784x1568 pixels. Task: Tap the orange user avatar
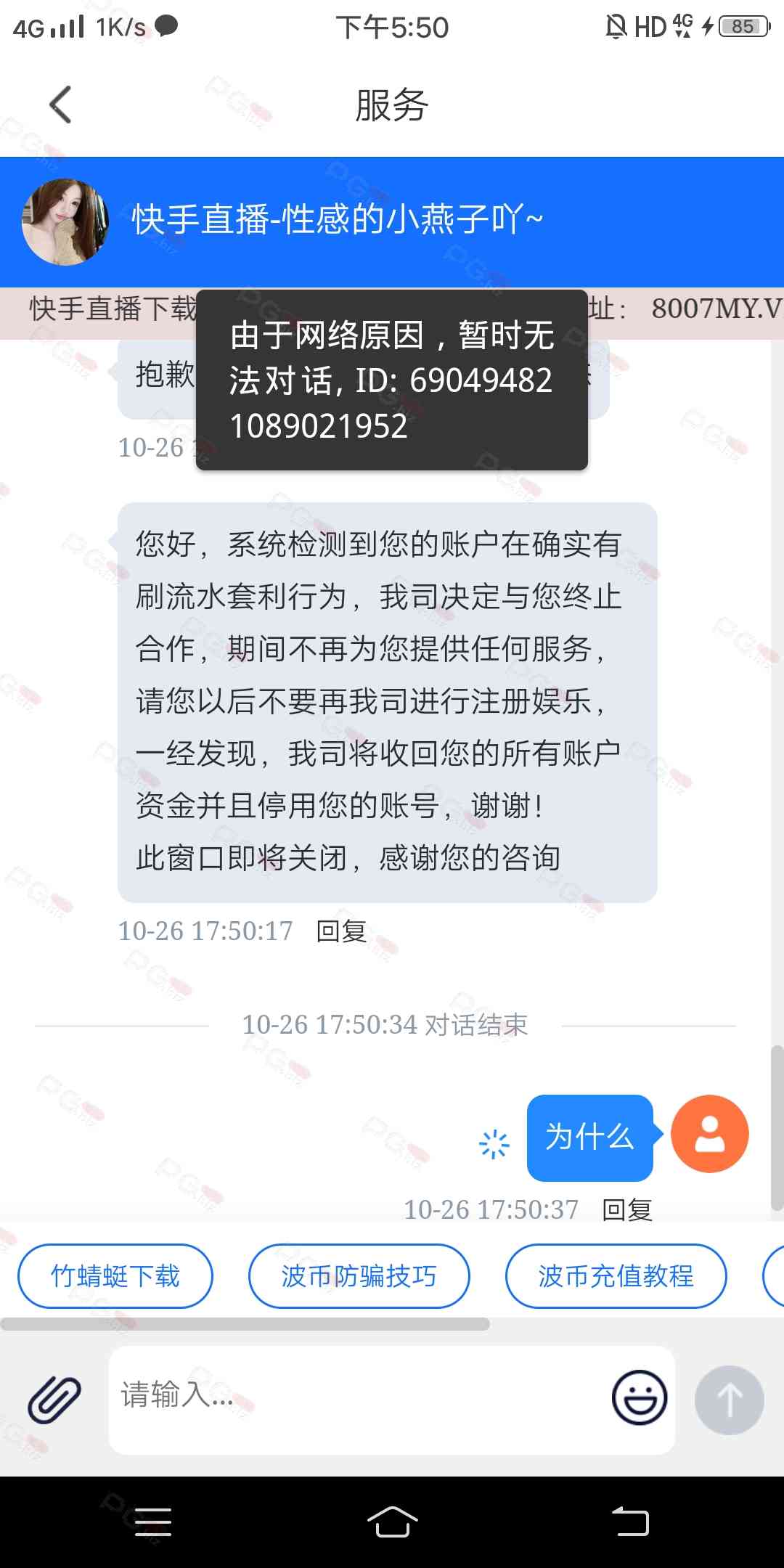click(x=709, y=1134)
